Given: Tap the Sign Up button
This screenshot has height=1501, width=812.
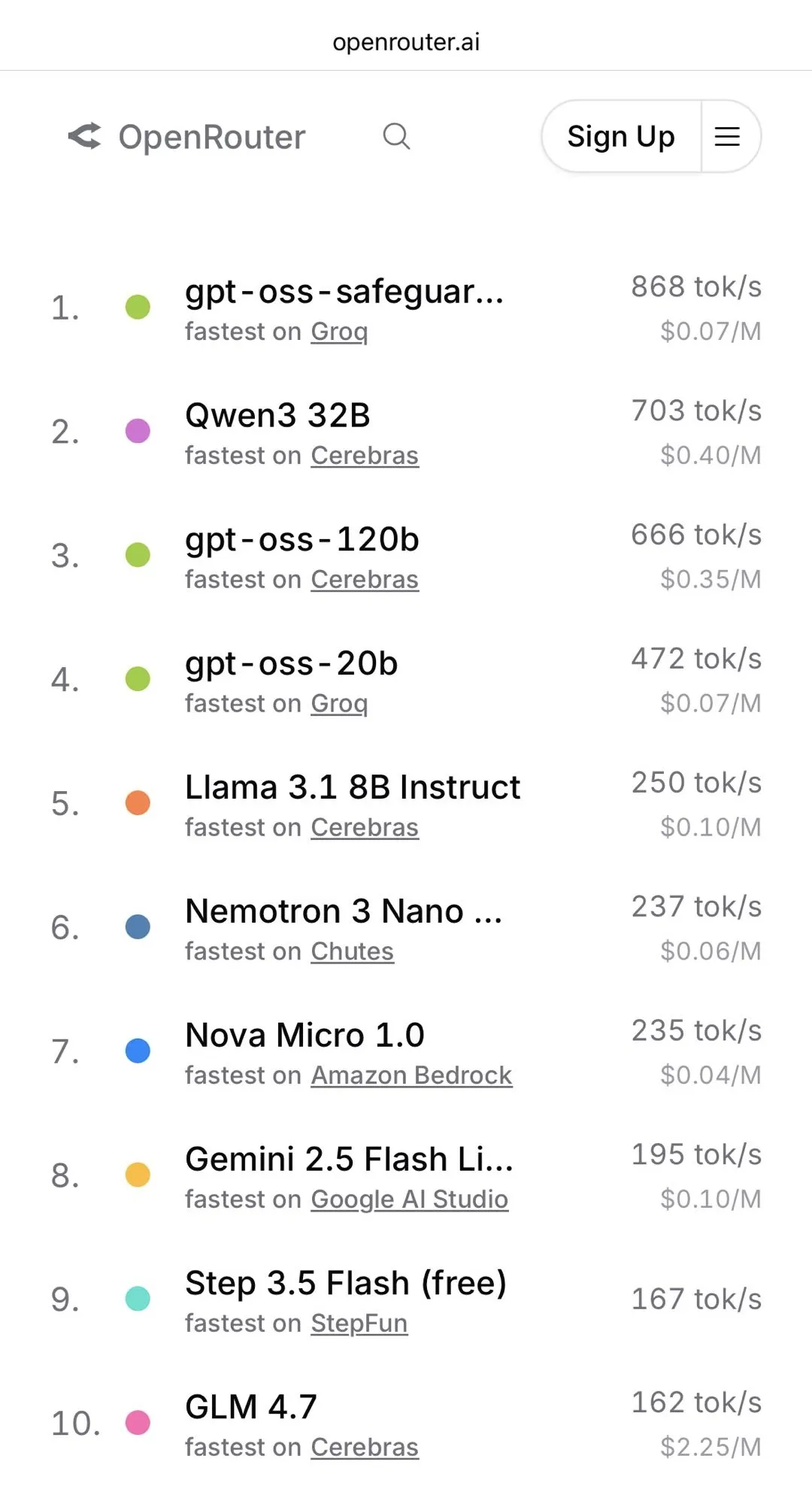Looking at the screenshot, I should point(620,137).
